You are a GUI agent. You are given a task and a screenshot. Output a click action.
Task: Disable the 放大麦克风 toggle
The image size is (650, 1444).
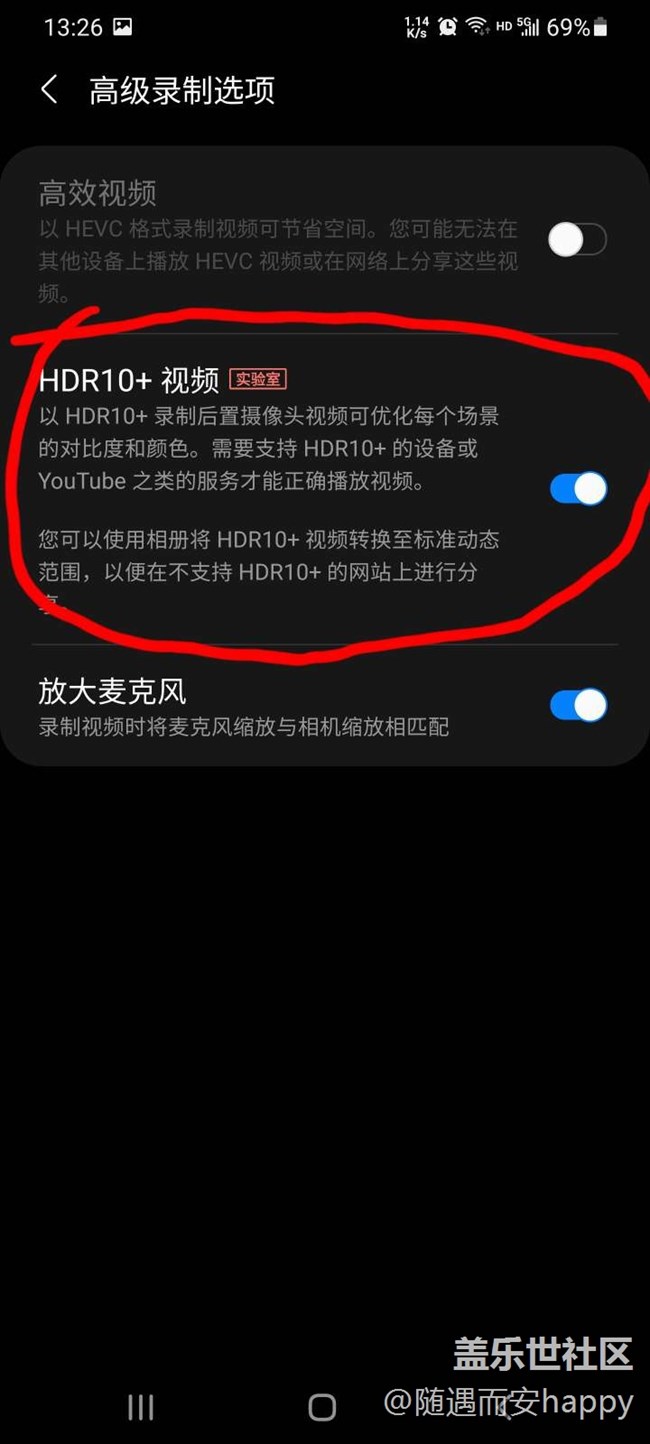578,705
